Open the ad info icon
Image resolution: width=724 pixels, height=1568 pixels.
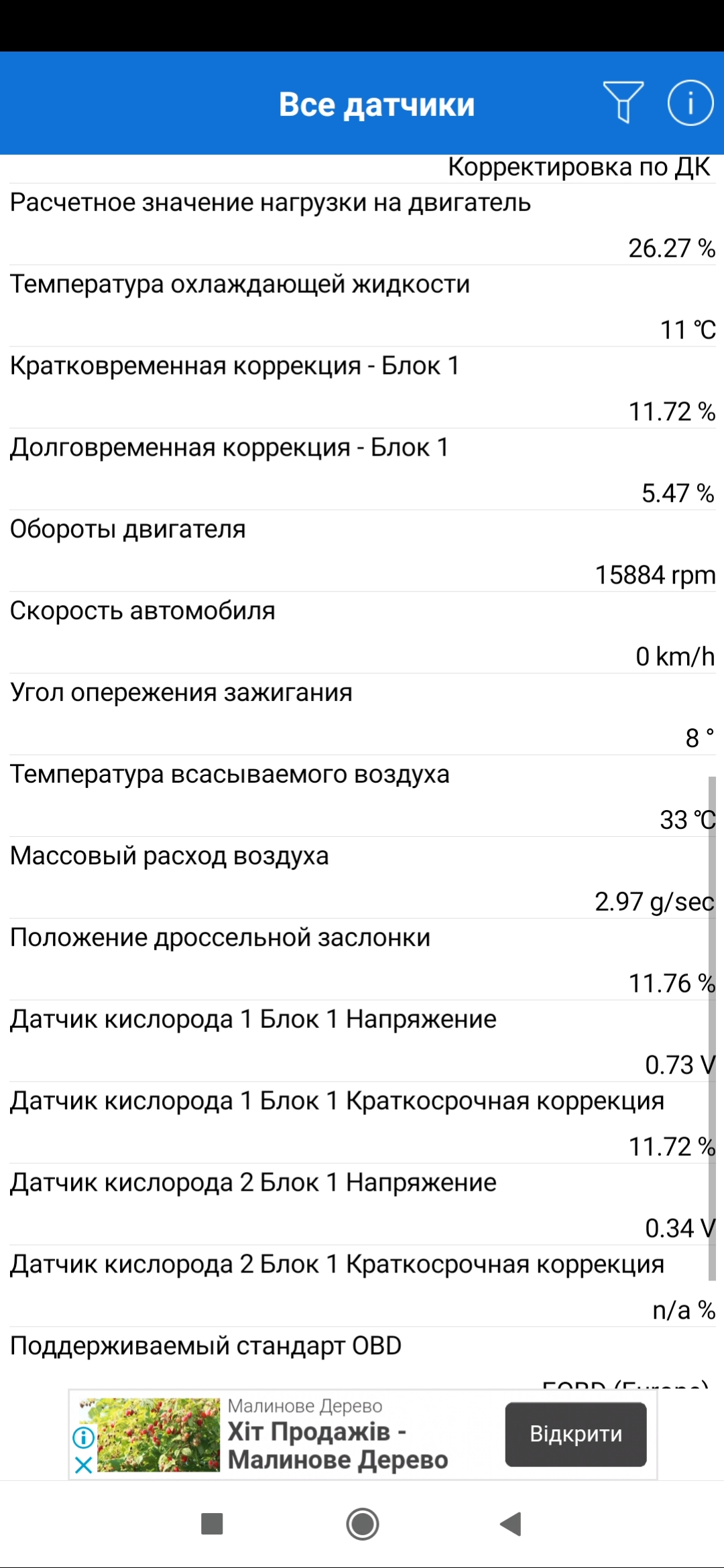click(84, 1437)
